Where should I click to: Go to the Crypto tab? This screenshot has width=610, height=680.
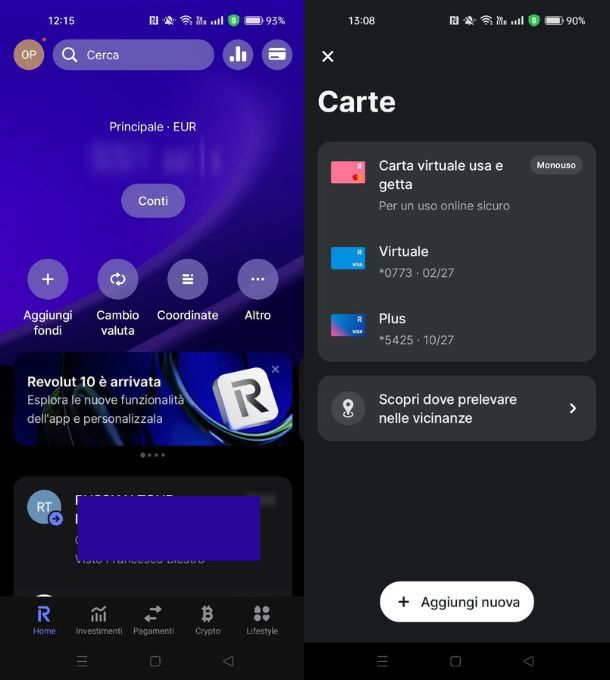coord(208,619)
